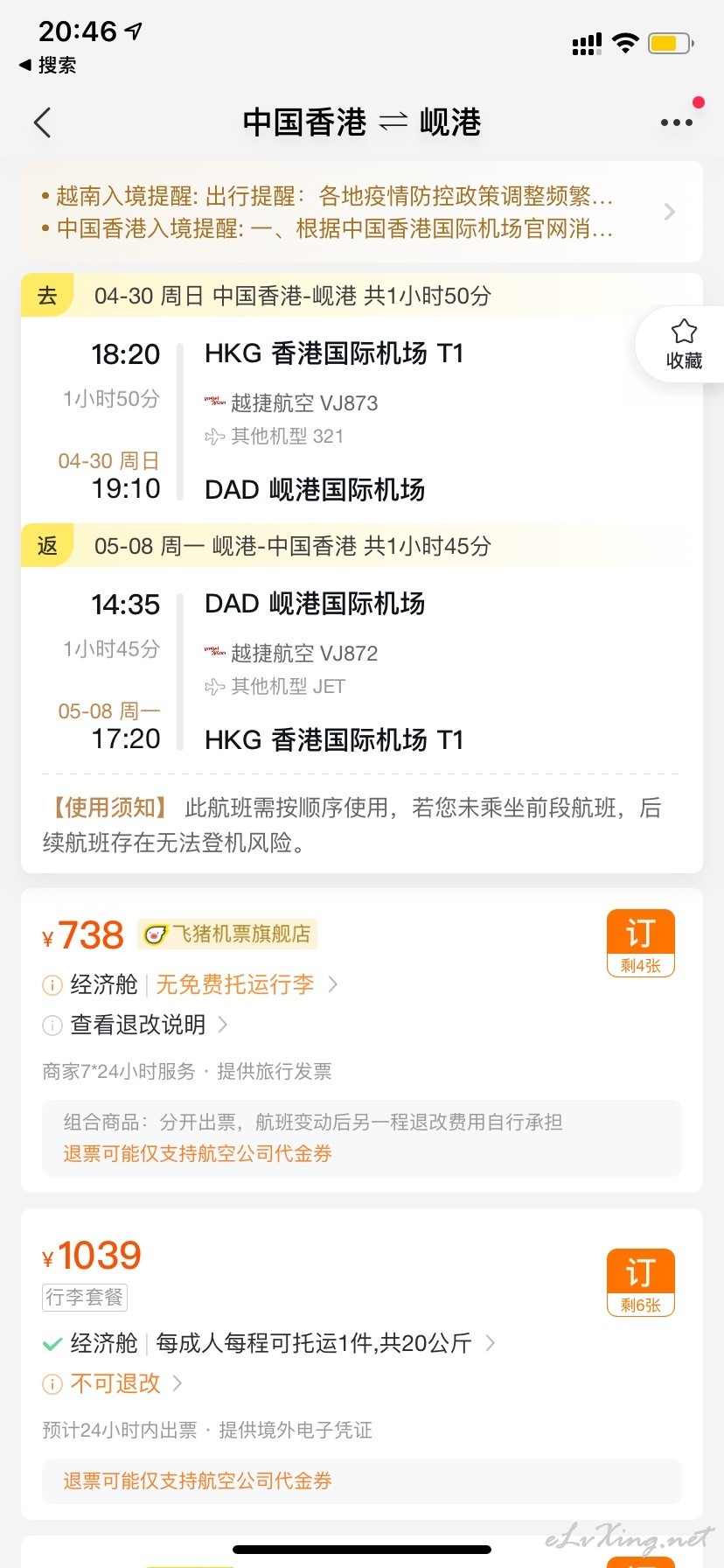The width and height of the screenshot is (724, 1568).
Task: Open the three-dot more options menu
Action: 677,122
